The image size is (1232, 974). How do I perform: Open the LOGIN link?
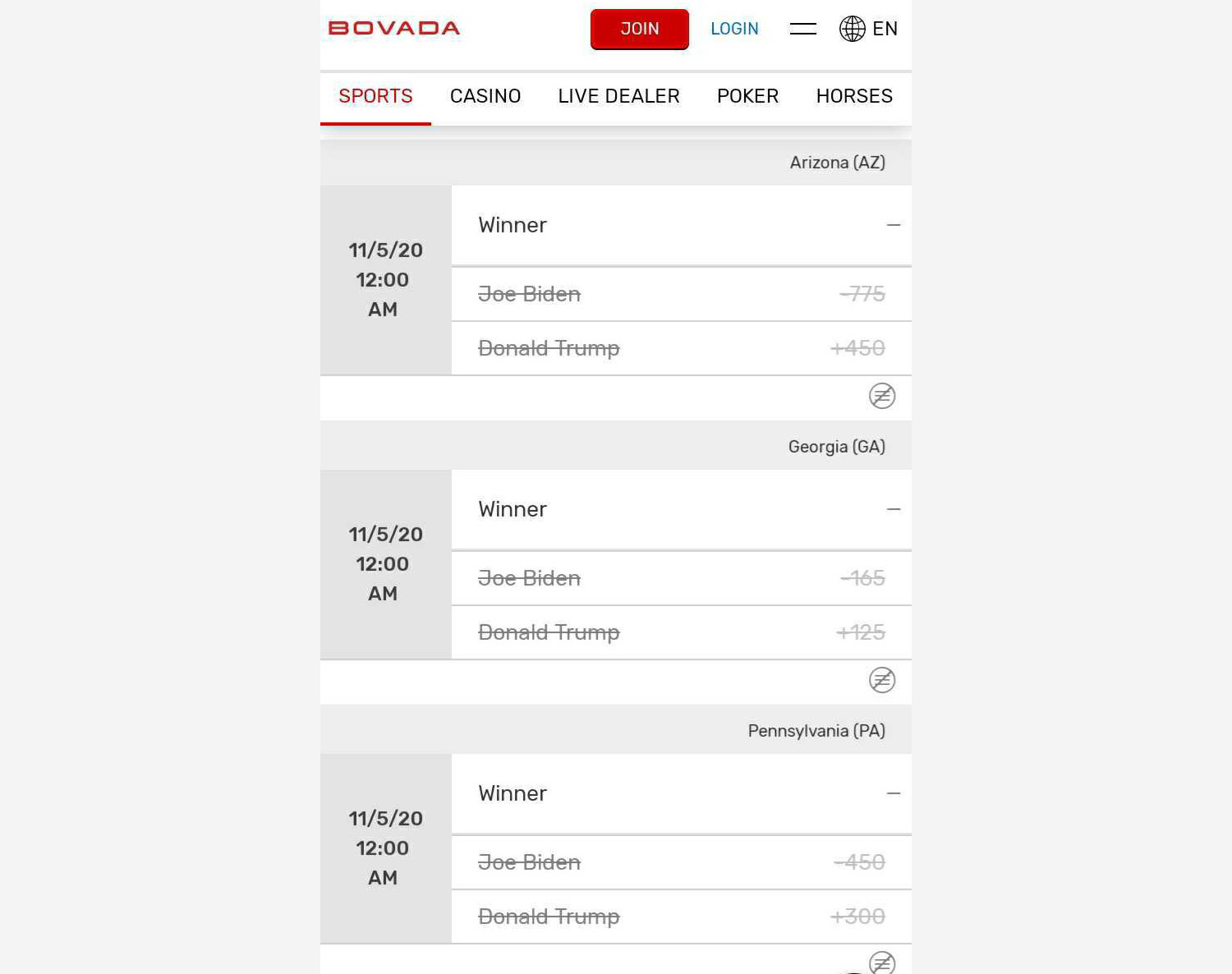click(734, 29)
